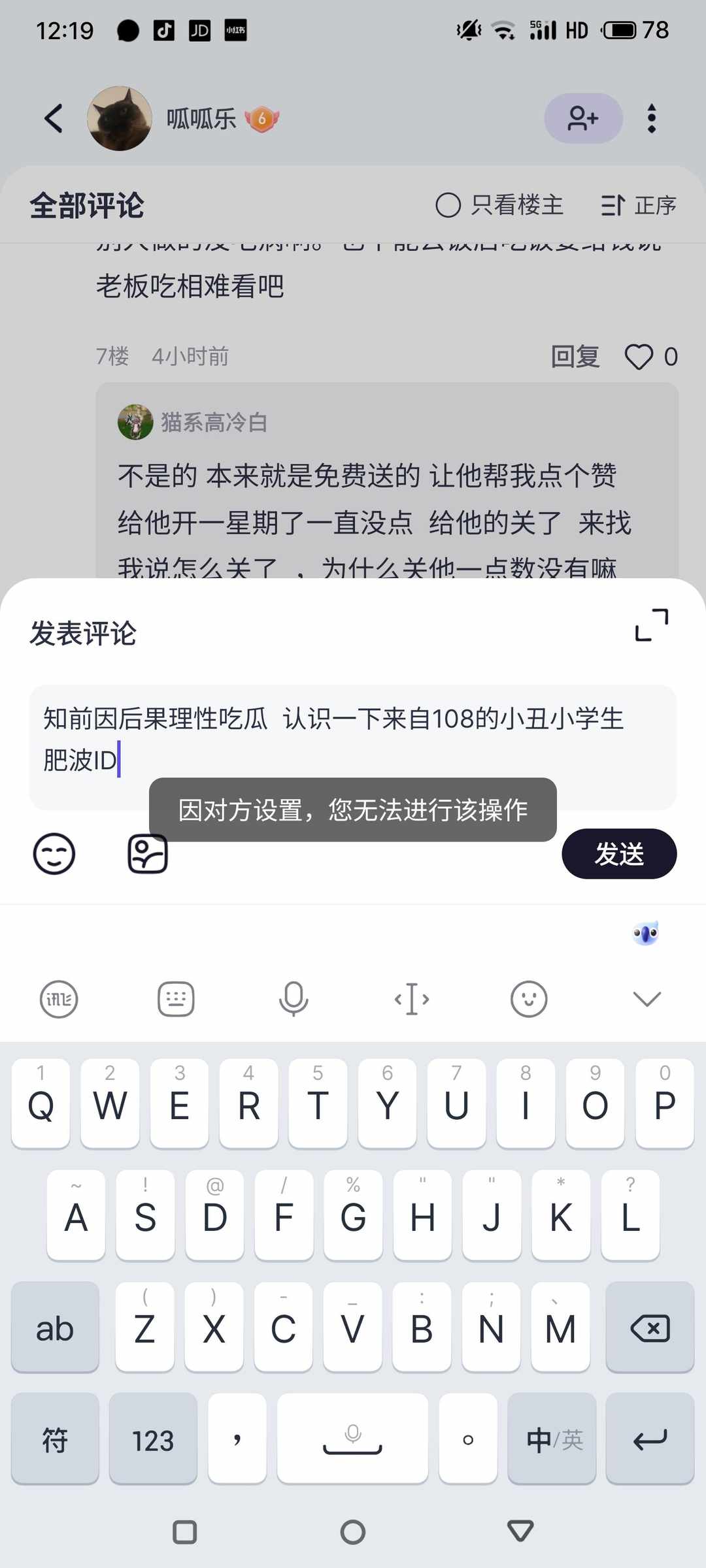Tap 回复 to reply to the comment

(575, 356)
